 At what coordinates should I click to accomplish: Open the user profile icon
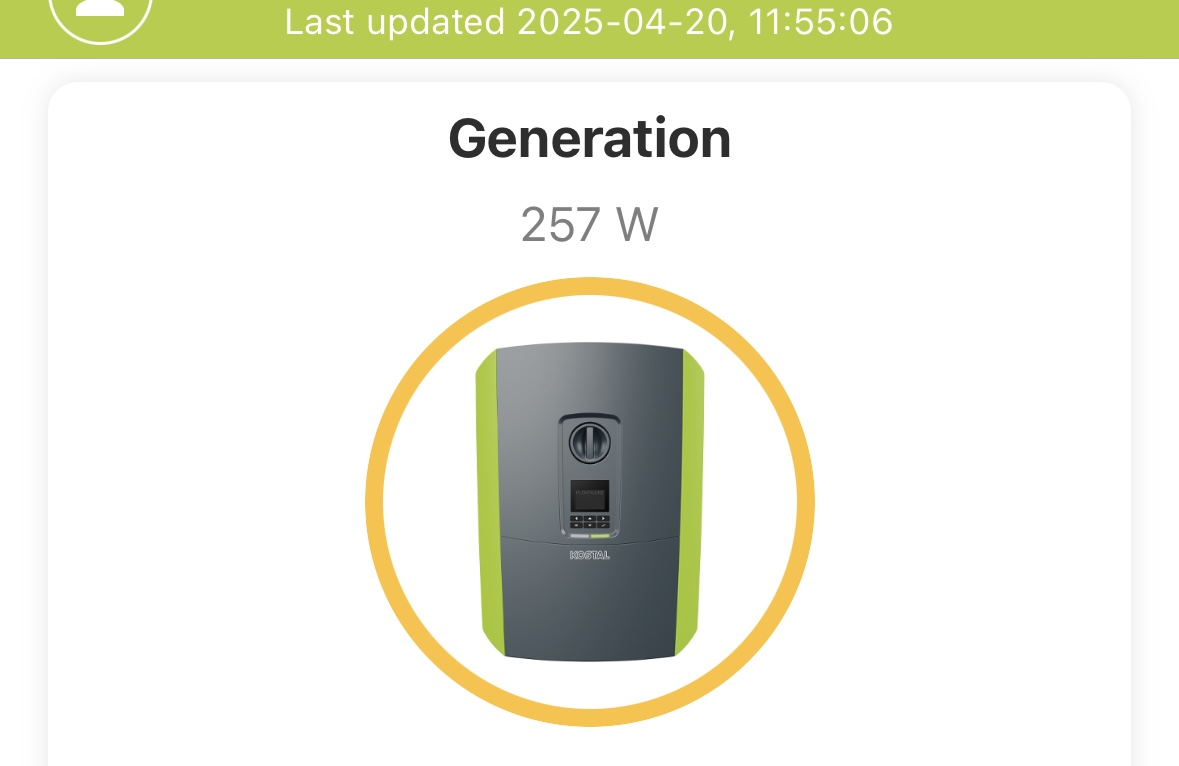(x=101, y=14)
